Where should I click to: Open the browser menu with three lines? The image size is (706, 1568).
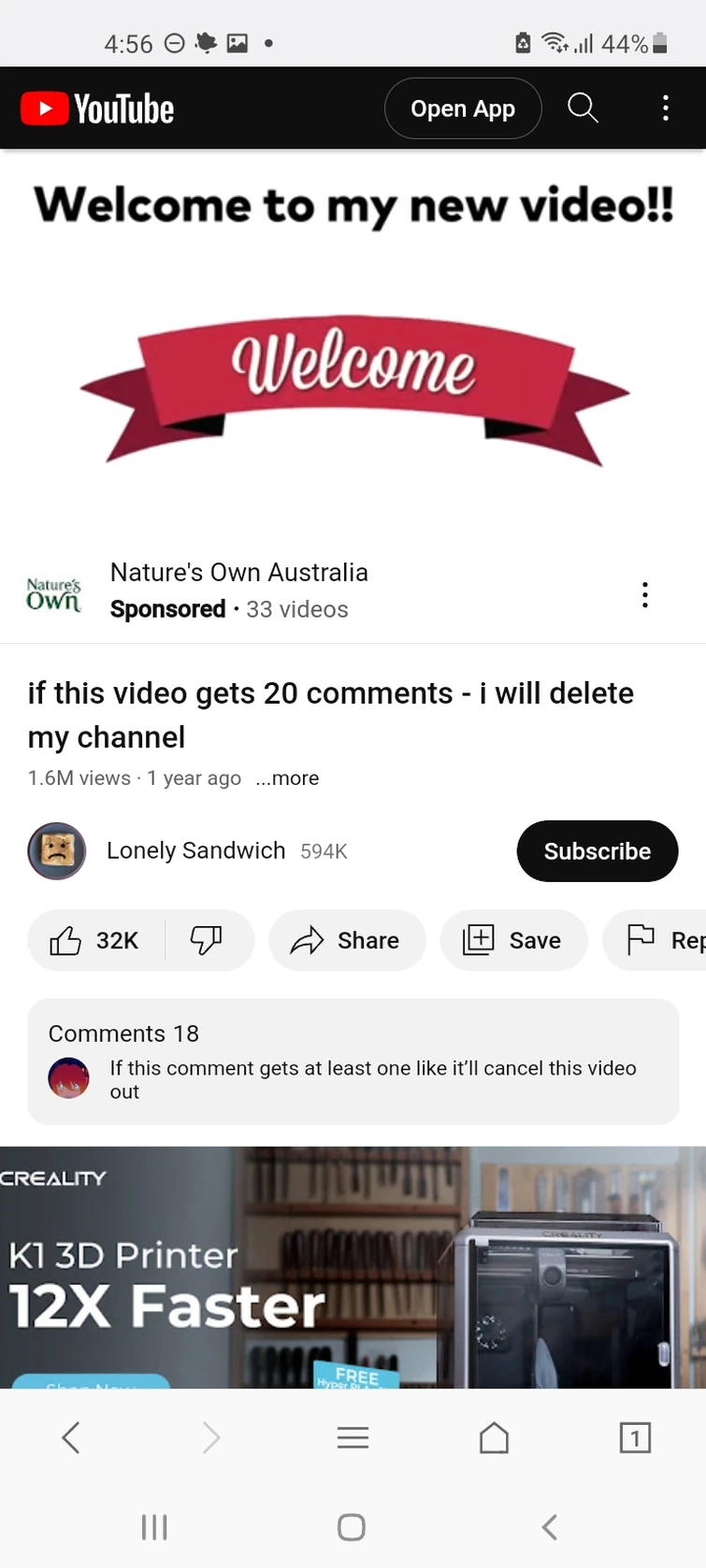coord(353,1437)
